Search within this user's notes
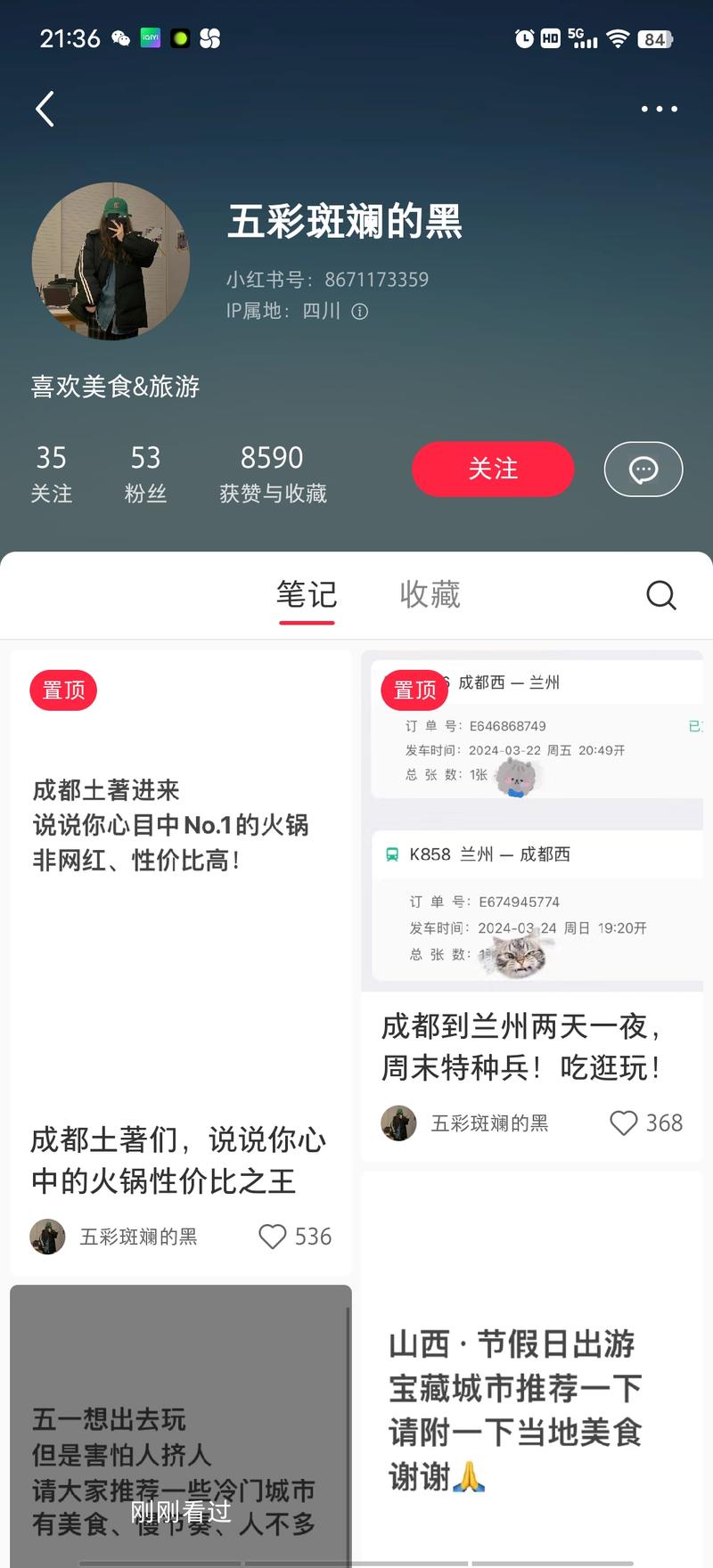The image size is (713, 1568). click(x=660, y=594)
